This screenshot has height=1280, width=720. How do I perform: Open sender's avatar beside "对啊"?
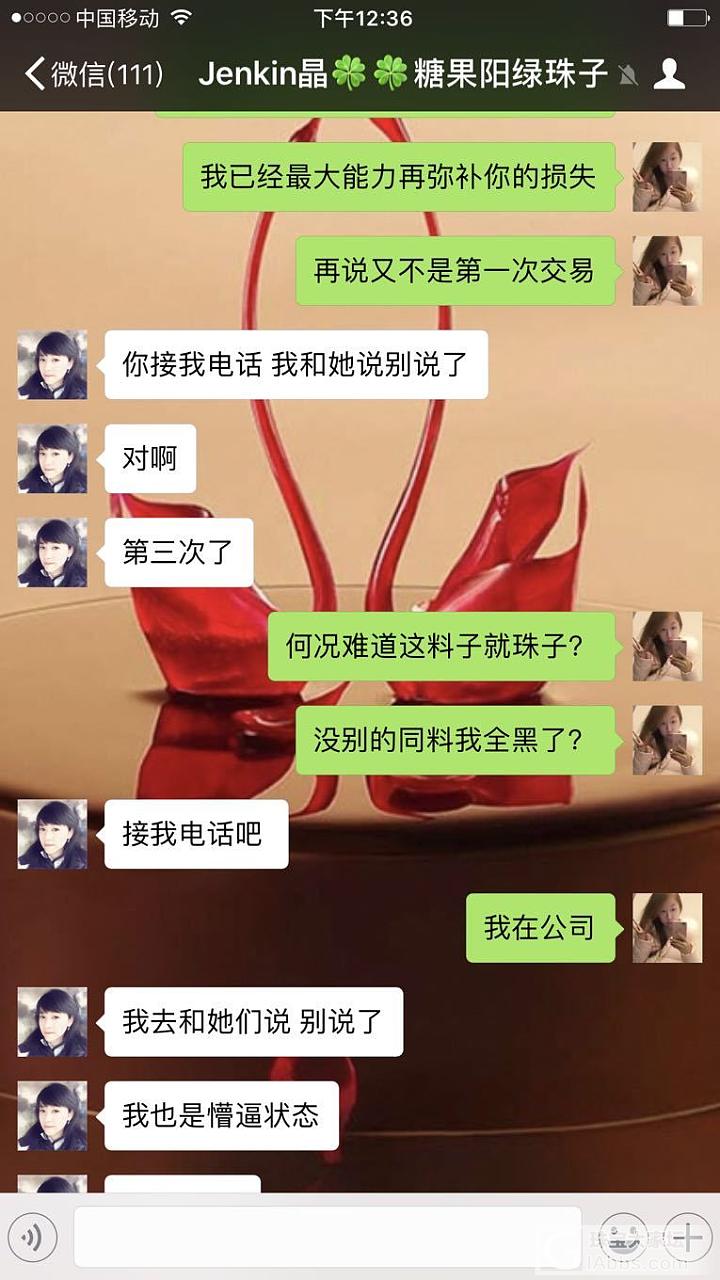tap(52, 458)
